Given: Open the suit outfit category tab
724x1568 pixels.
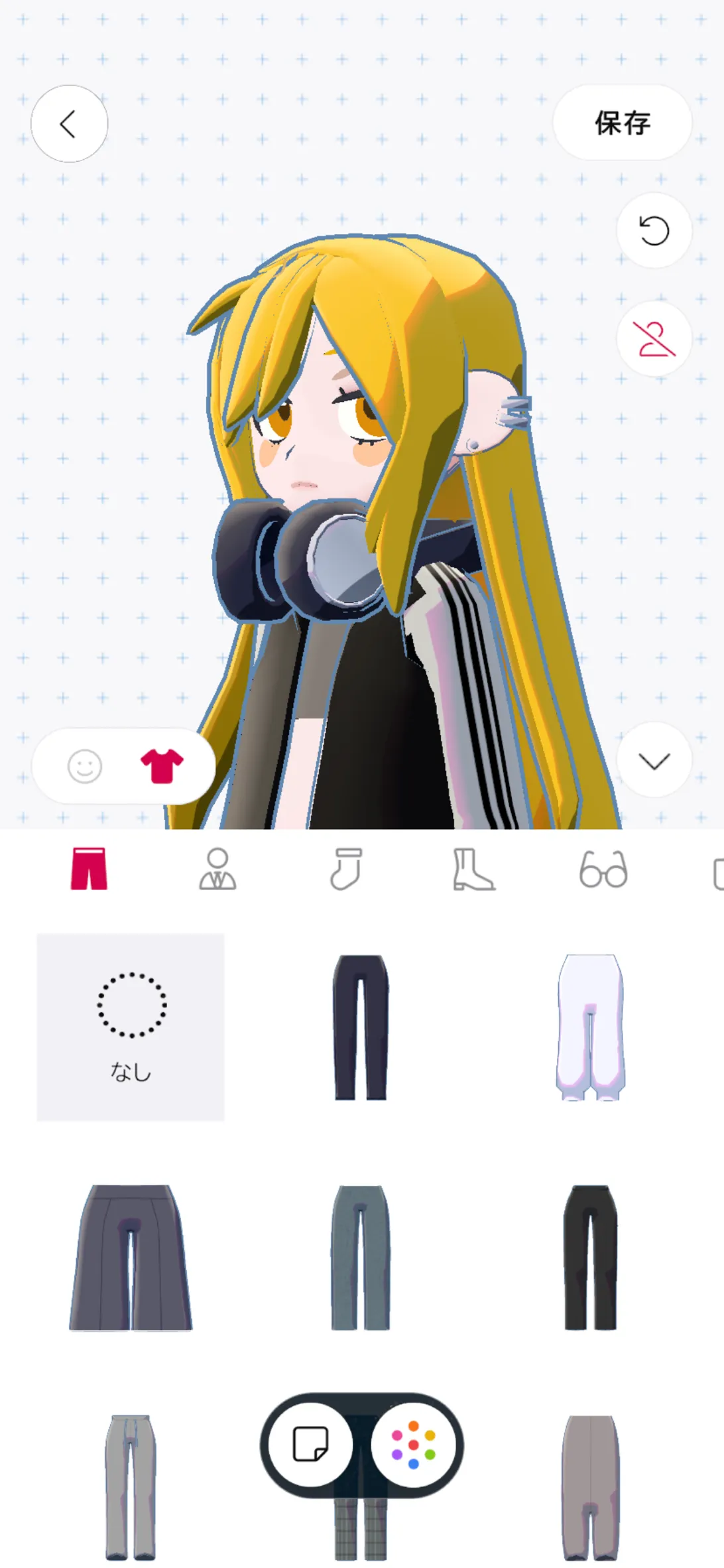Looking at the screenshot, I should (x=217, y=868).
